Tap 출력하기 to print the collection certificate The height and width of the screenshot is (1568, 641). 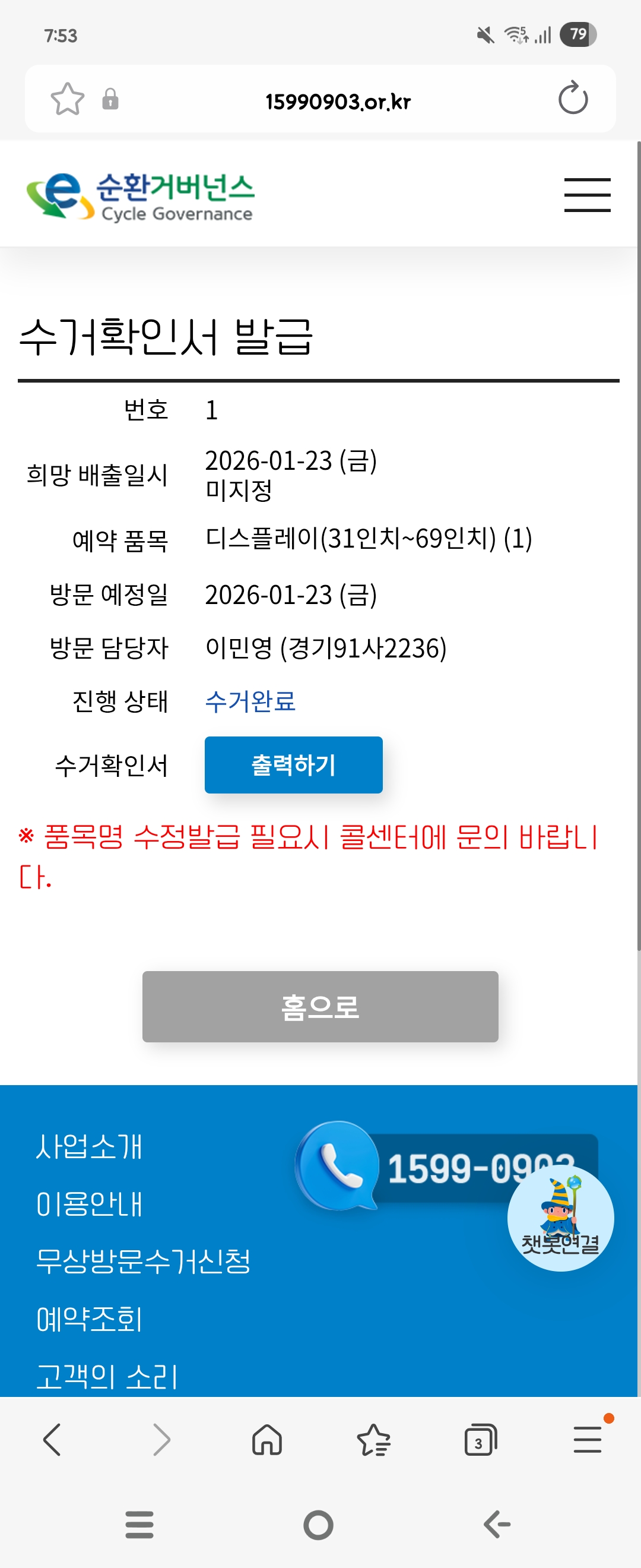point(293,764)
